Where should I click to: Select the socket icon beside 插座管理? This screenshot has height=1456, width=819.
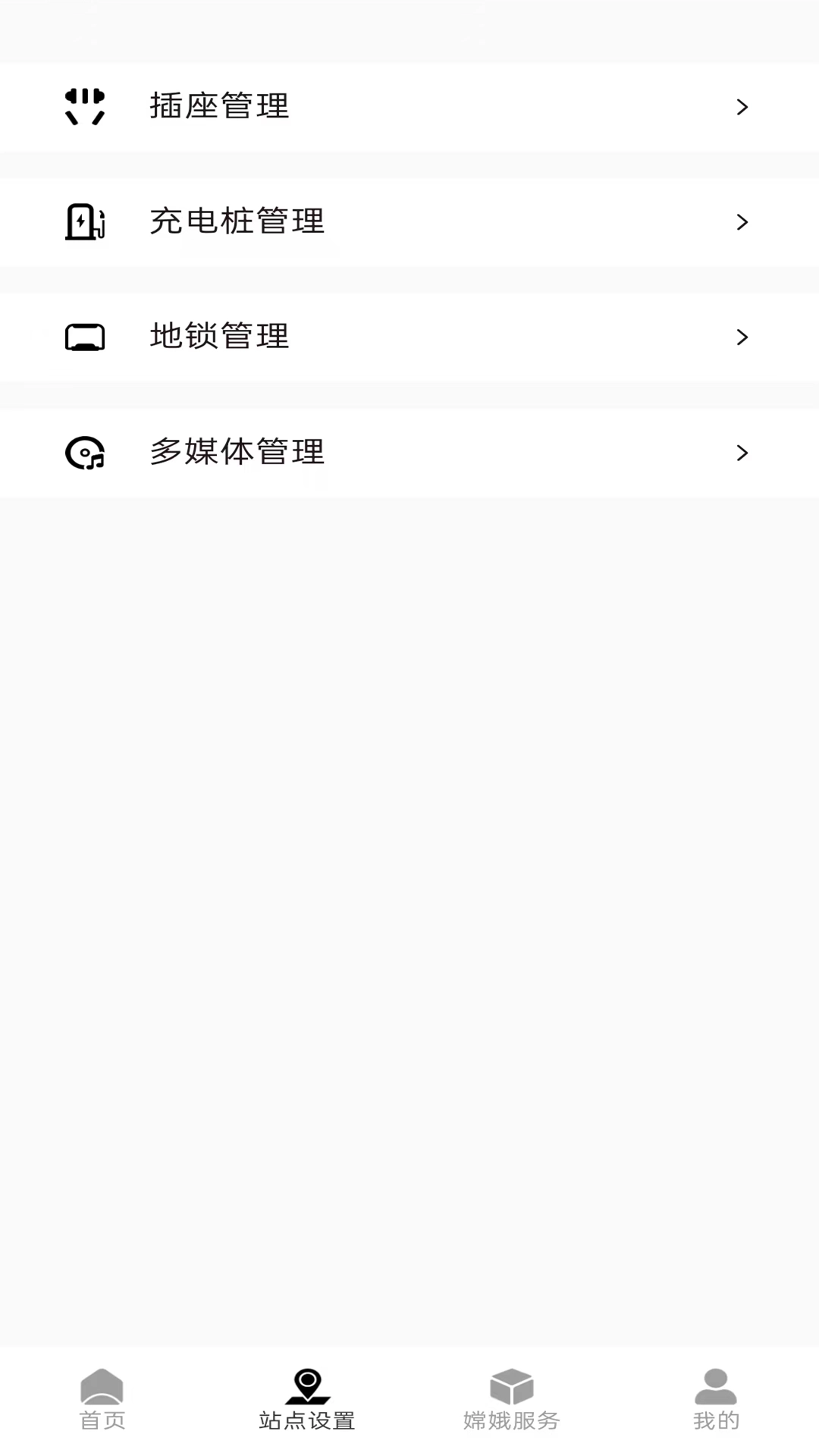pos(85,107)
